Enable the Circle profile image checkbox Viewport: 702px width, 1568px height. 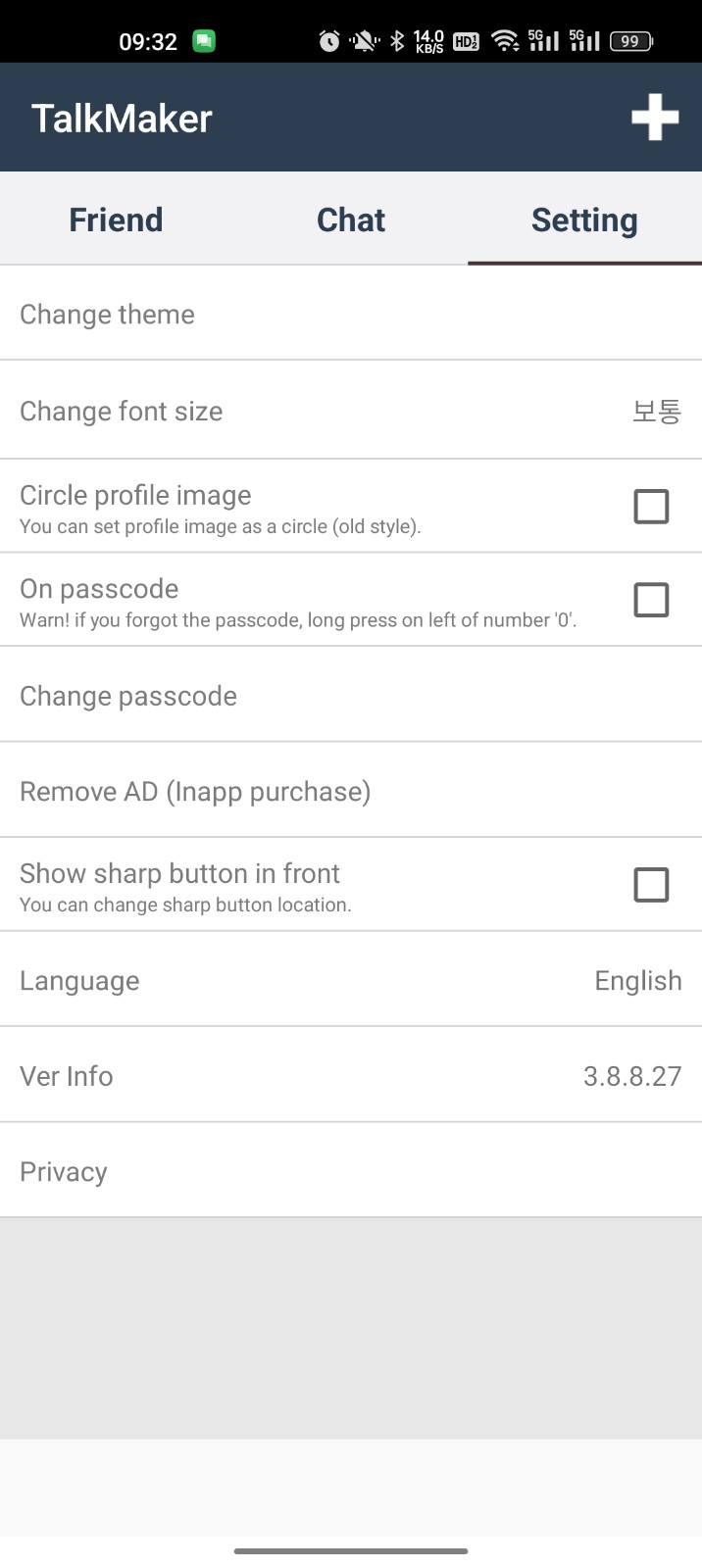coord(651,507)
